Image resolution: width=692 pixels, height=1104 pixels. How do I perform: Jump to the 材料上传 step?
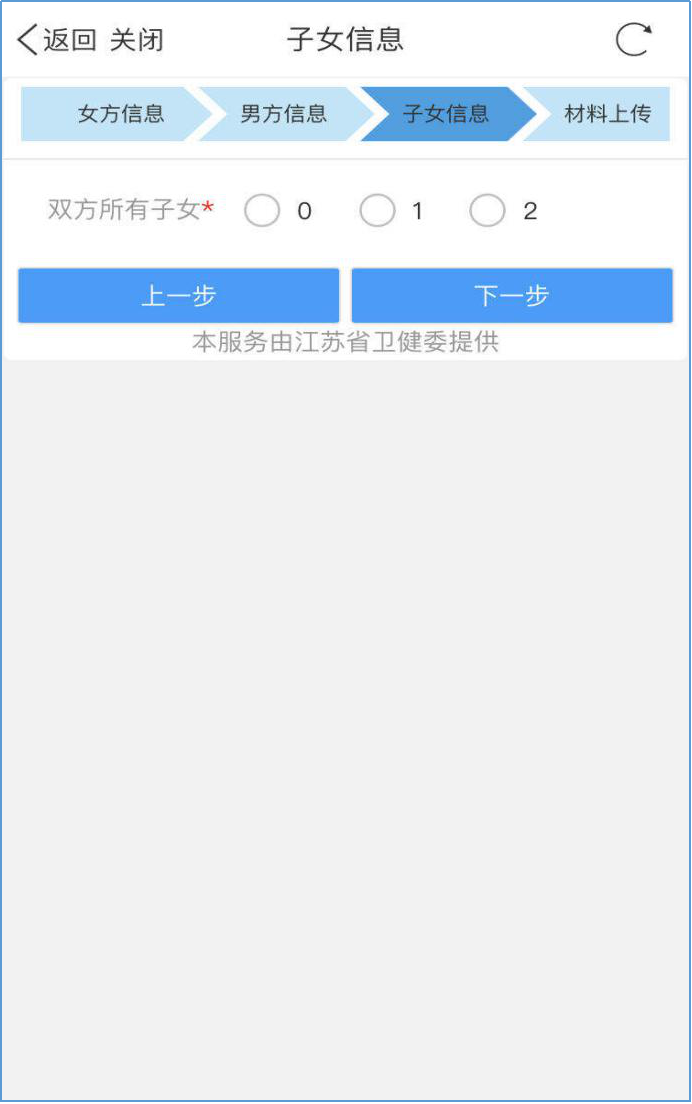pos(607,114)
